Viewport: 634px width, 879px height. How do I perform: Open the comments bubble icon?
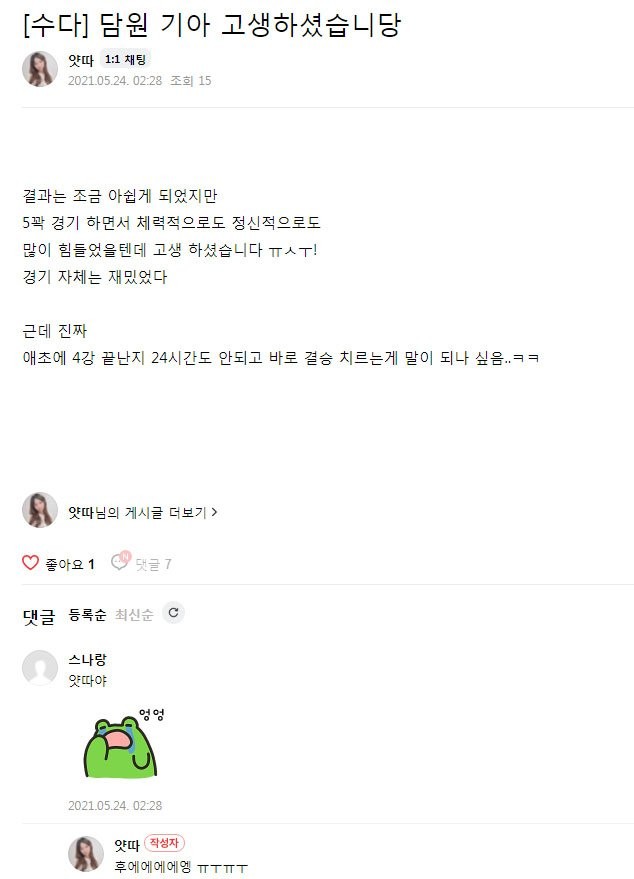point(120,563)
